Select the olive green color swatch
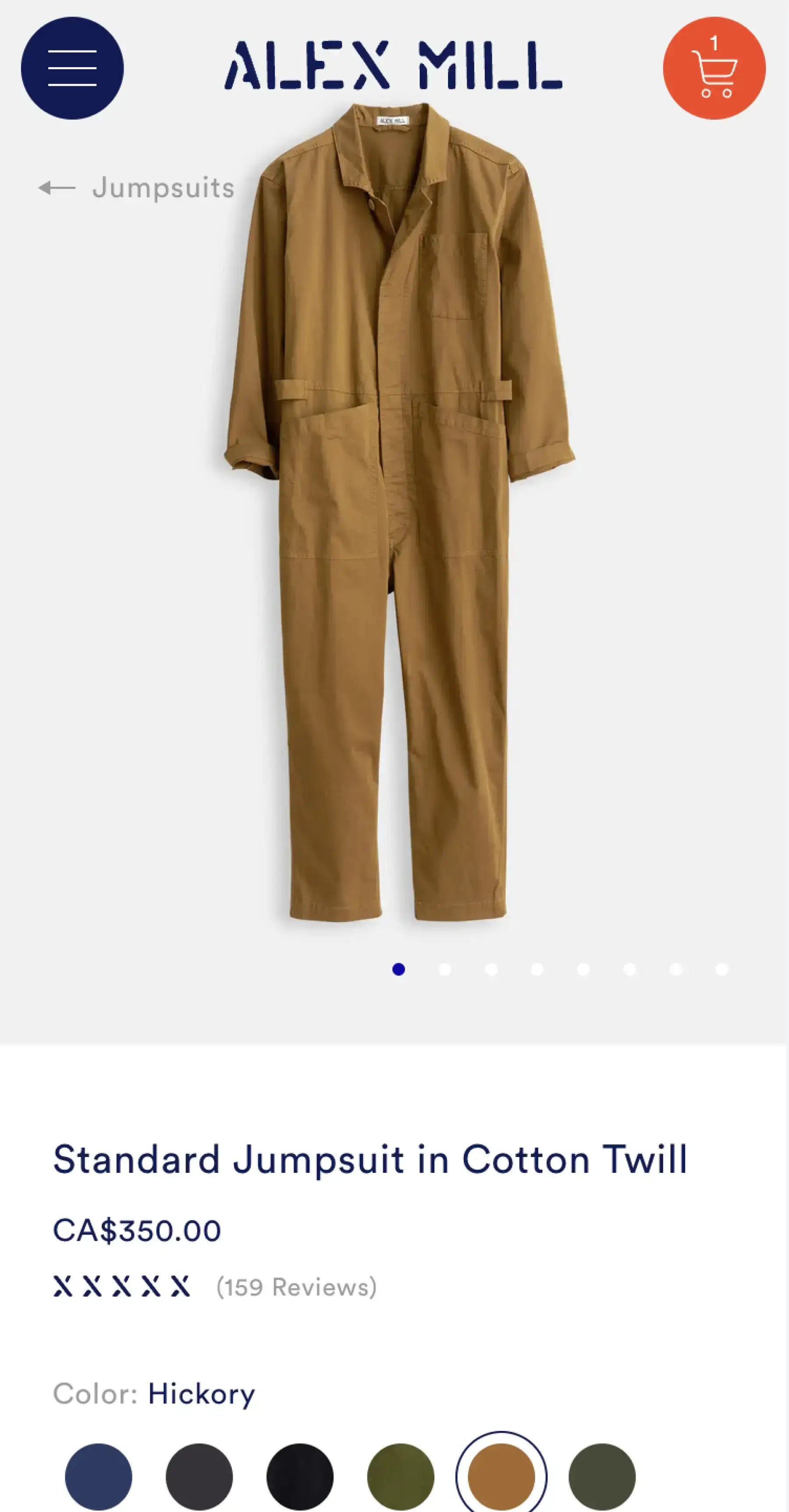Screen dimensions: 789x1512 (400, 1476)
